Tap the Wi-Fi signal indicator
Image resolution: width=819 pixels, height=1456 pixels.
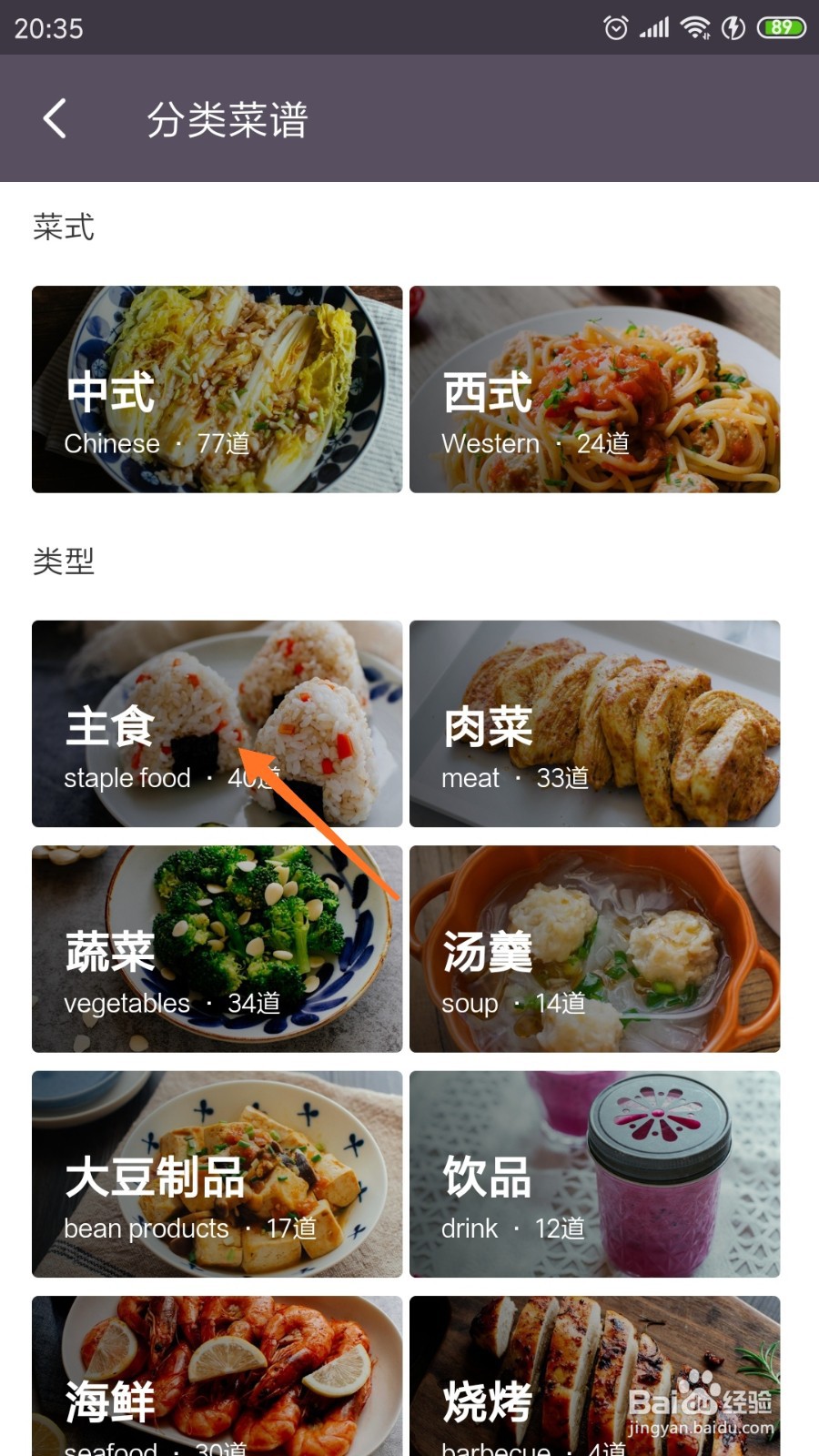(695, 28)
